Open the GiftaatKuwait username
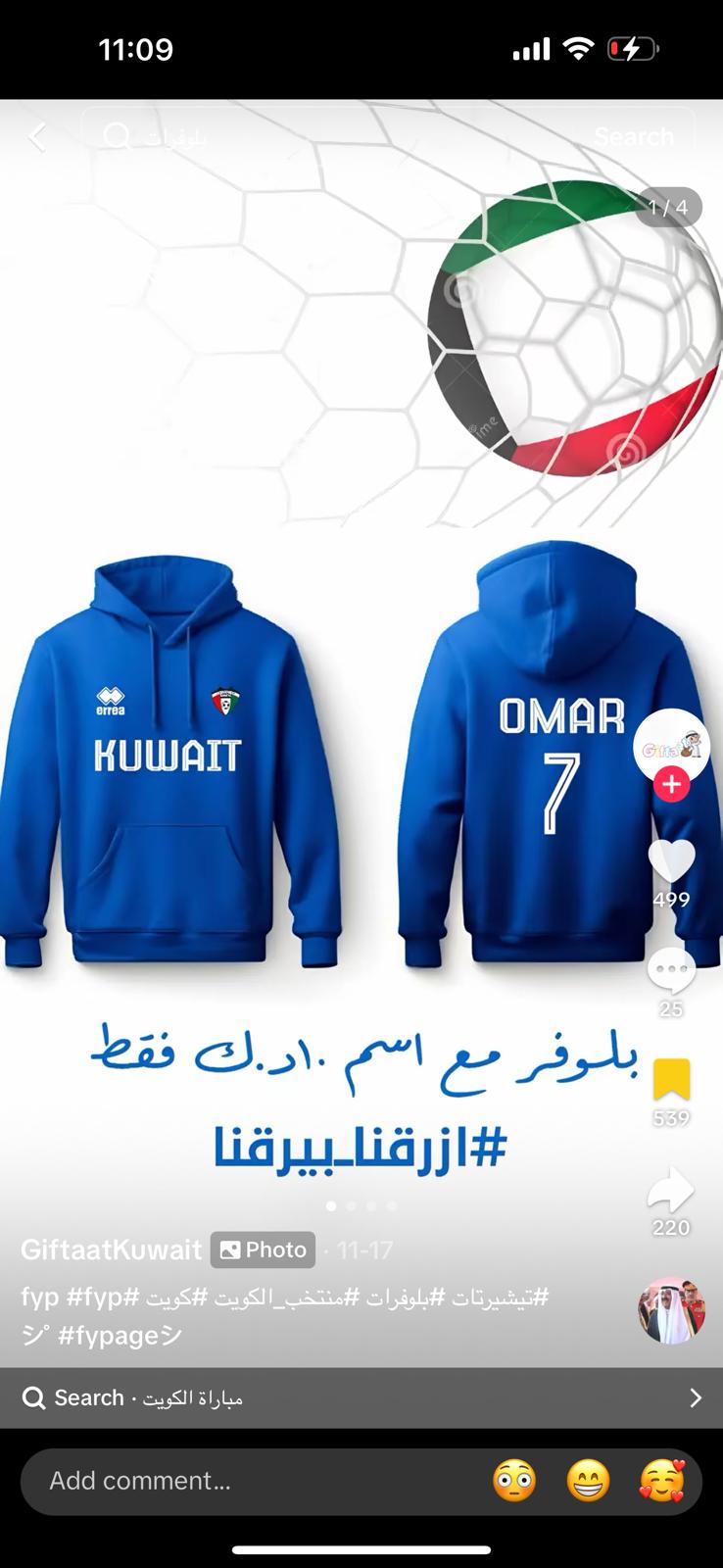Viewport: 723px width, 1568px height. (x=111, y=1249)
